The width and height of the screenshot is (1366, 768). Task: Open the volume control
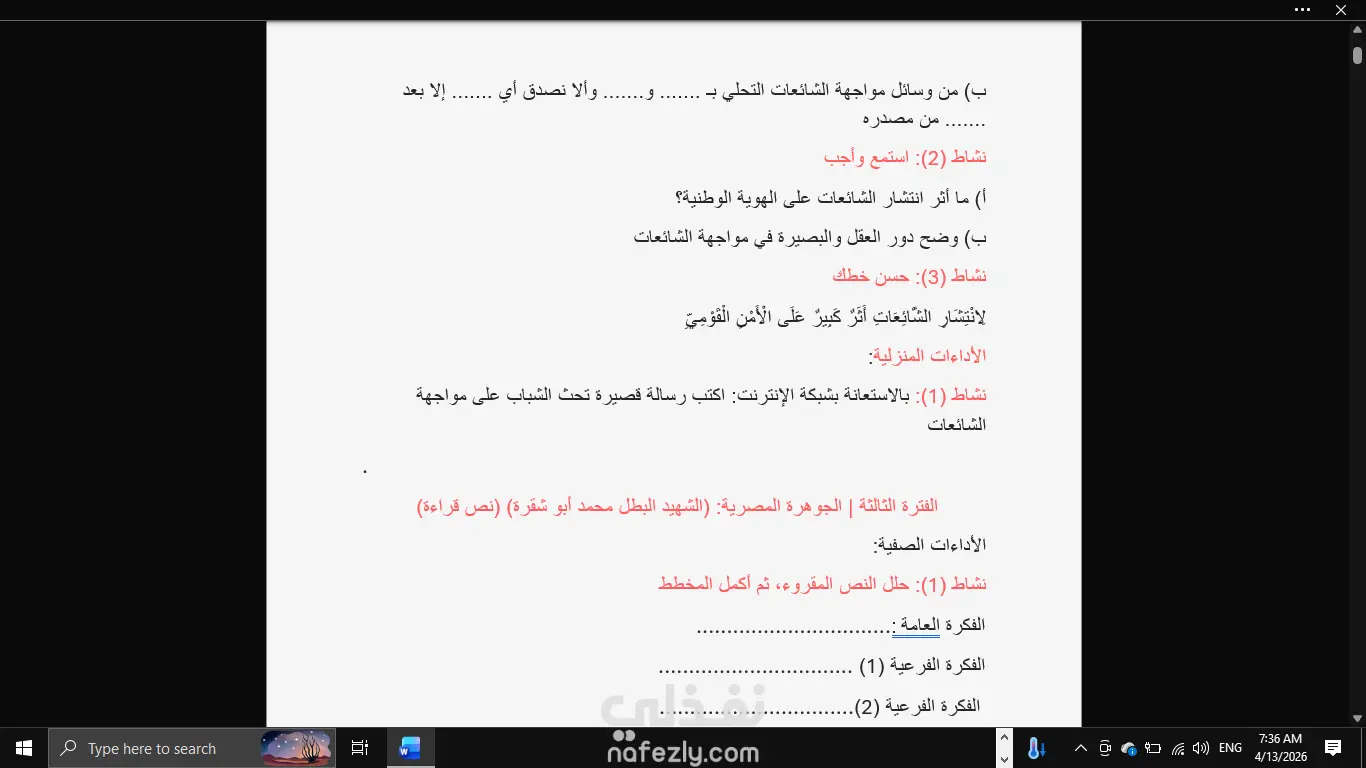[1201, 748]
